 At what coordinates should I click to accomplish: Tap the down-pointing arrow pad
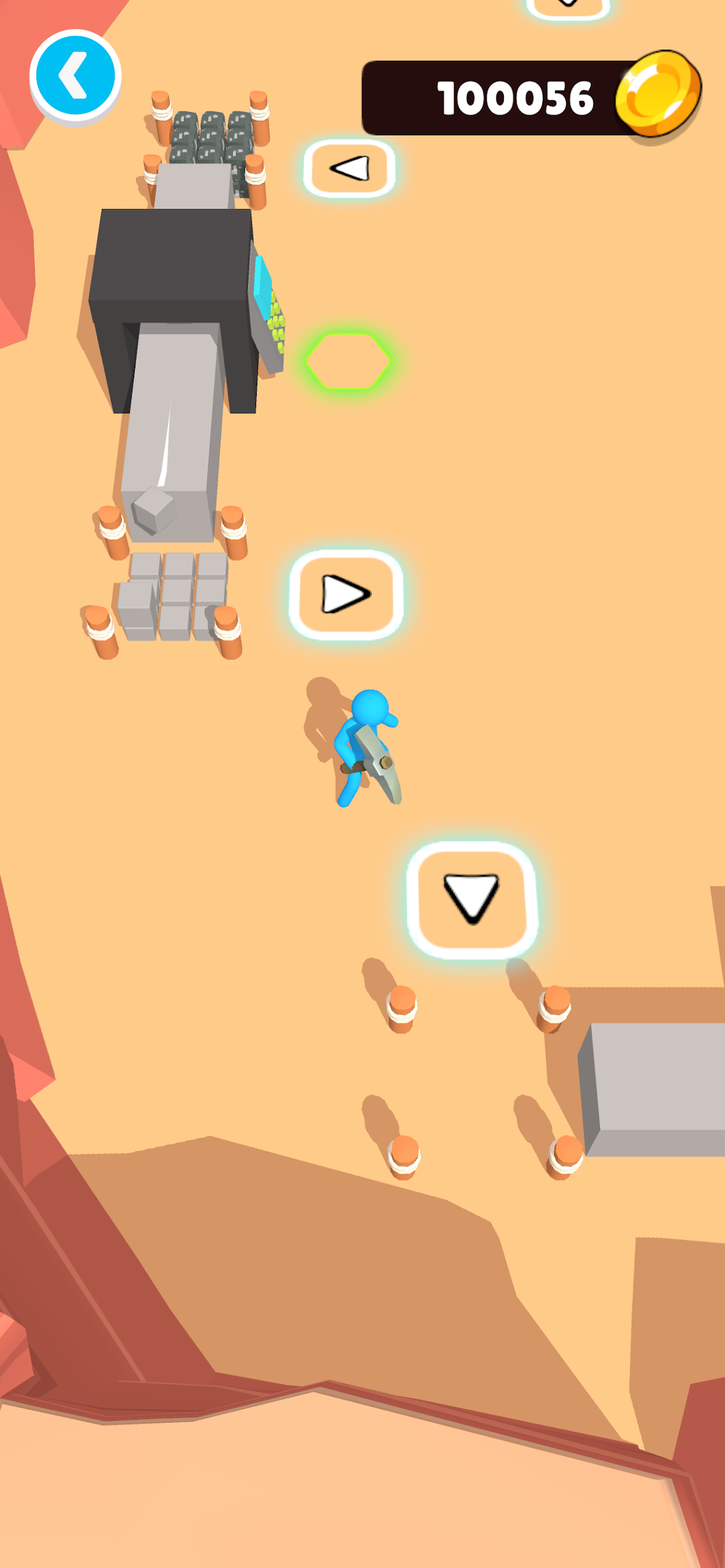[x=472, y=899]
